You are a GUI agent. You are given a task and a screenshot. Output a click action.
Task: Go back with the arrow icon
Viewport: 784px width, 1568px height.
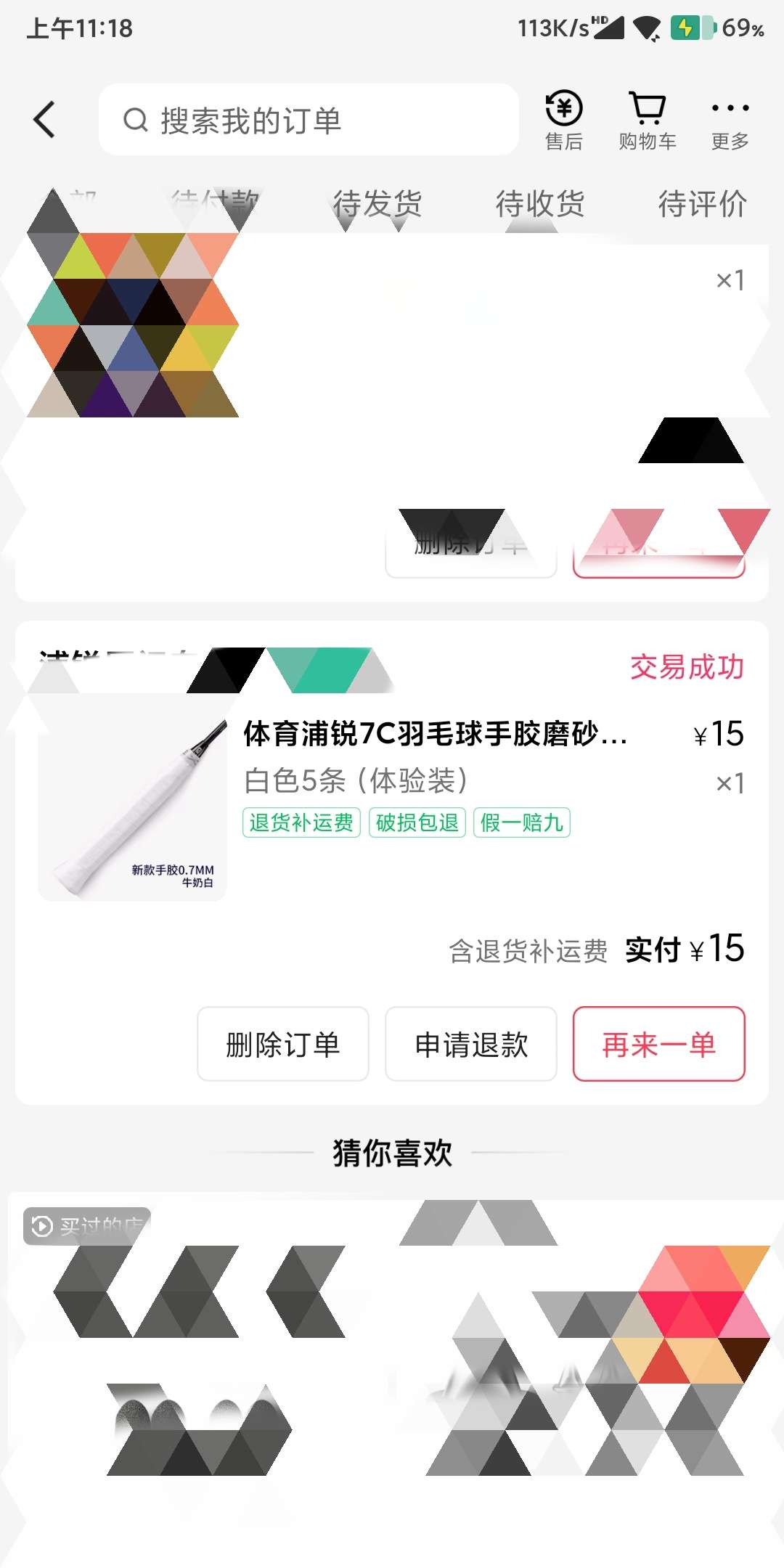(45, 120)
